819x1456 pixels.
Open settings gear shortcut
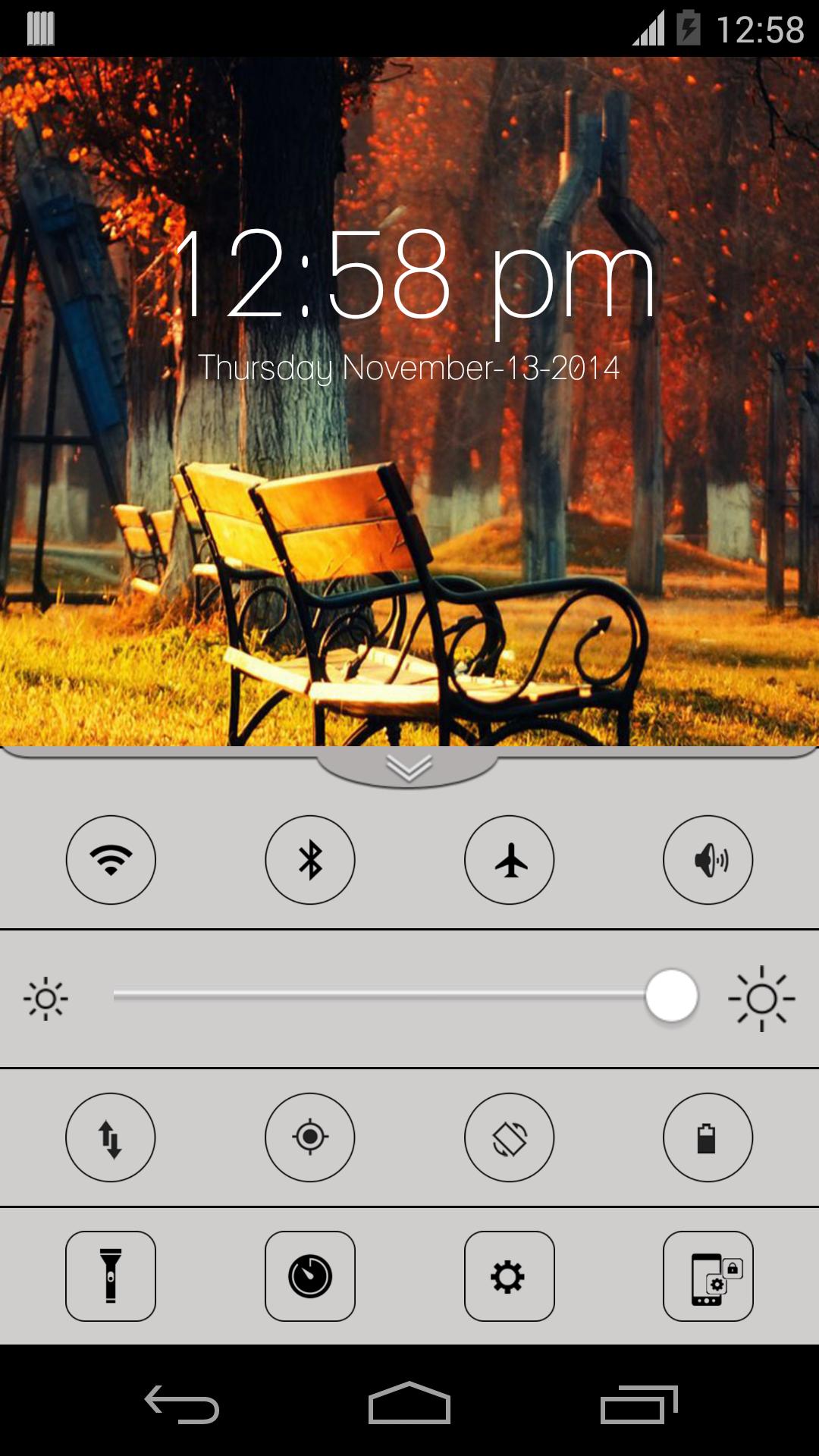tap(510, 1276)
